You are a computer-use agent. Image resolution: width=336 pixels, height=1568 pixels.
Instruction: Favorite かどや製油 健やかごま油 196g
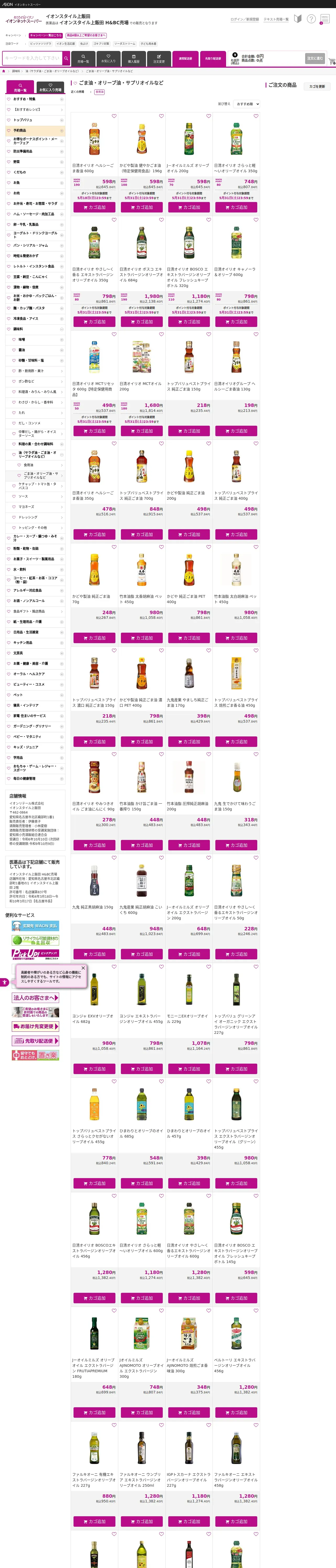click(x=161, y=116)
